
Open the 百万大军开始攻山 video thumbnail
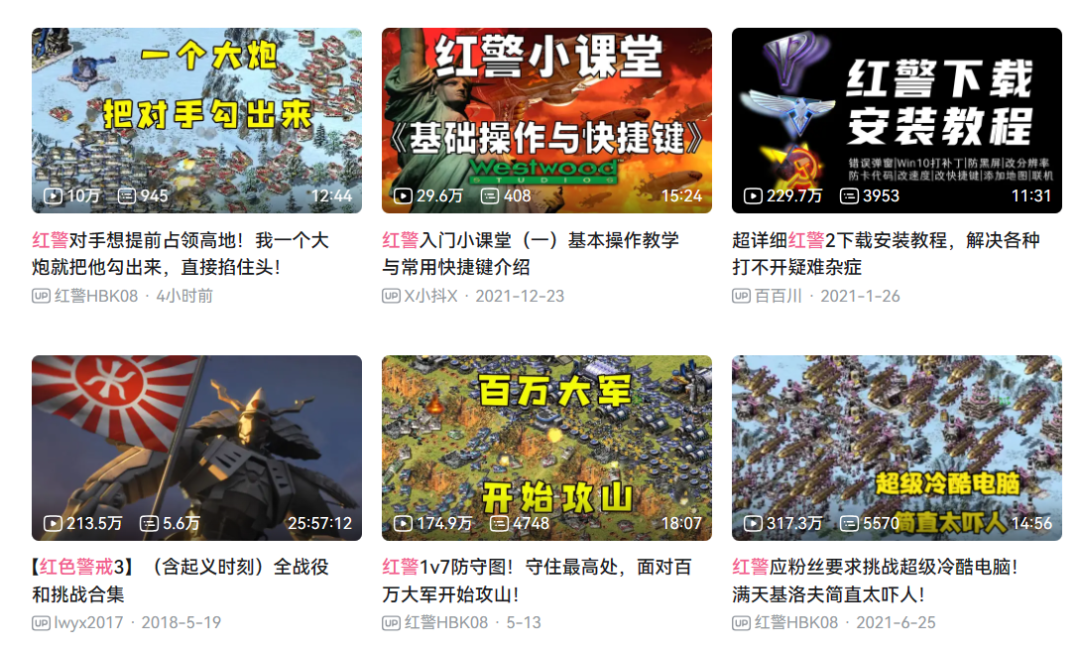tap(546, 447)
